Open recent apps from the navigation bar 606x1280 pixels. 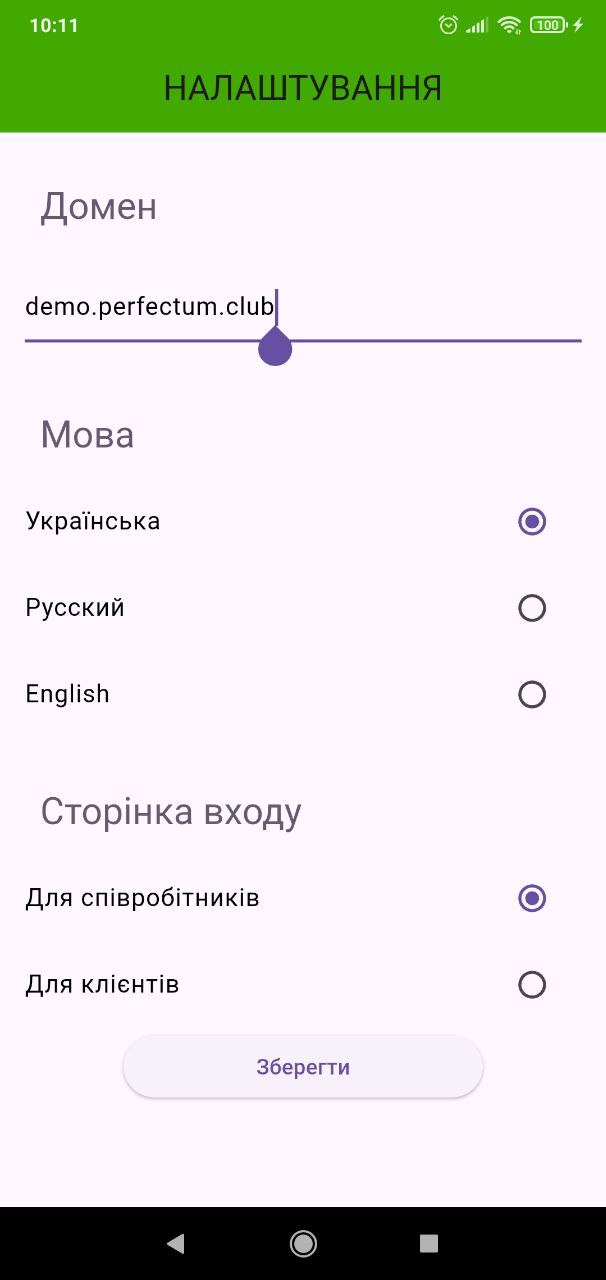429,1243
